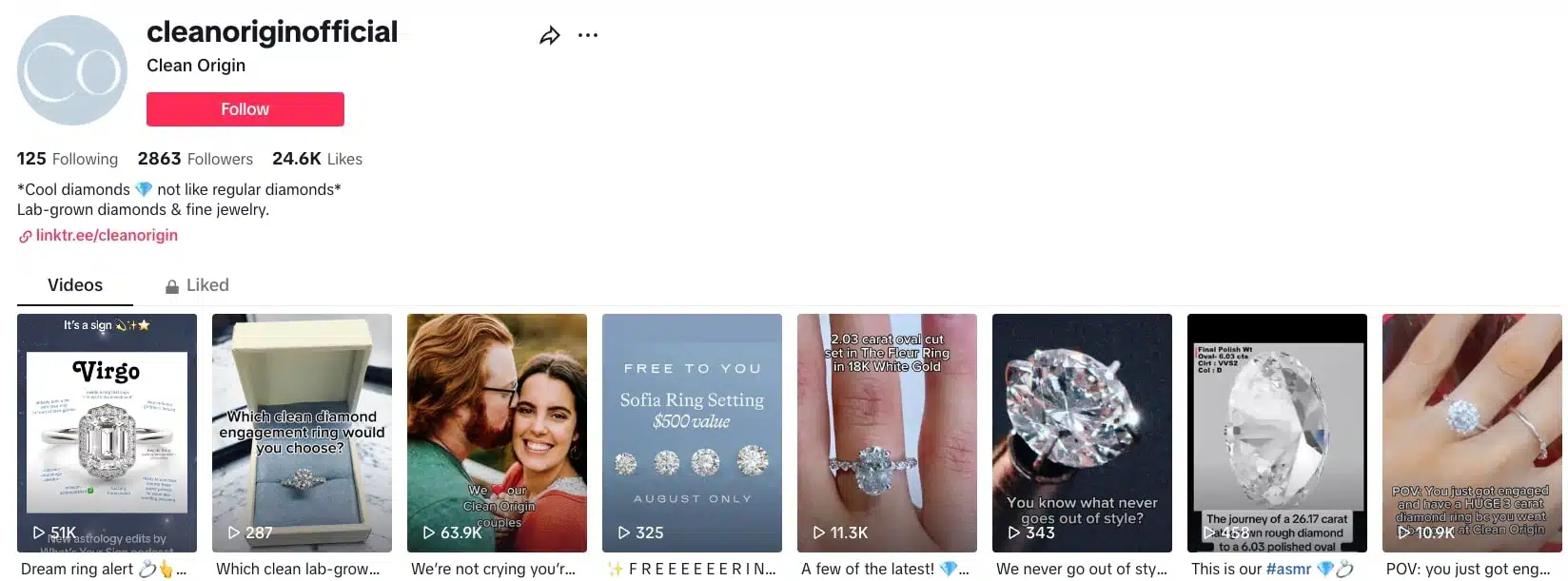View the 2863 Followers list
This screenshot has width=1568, height=581.
click(195, 159)
